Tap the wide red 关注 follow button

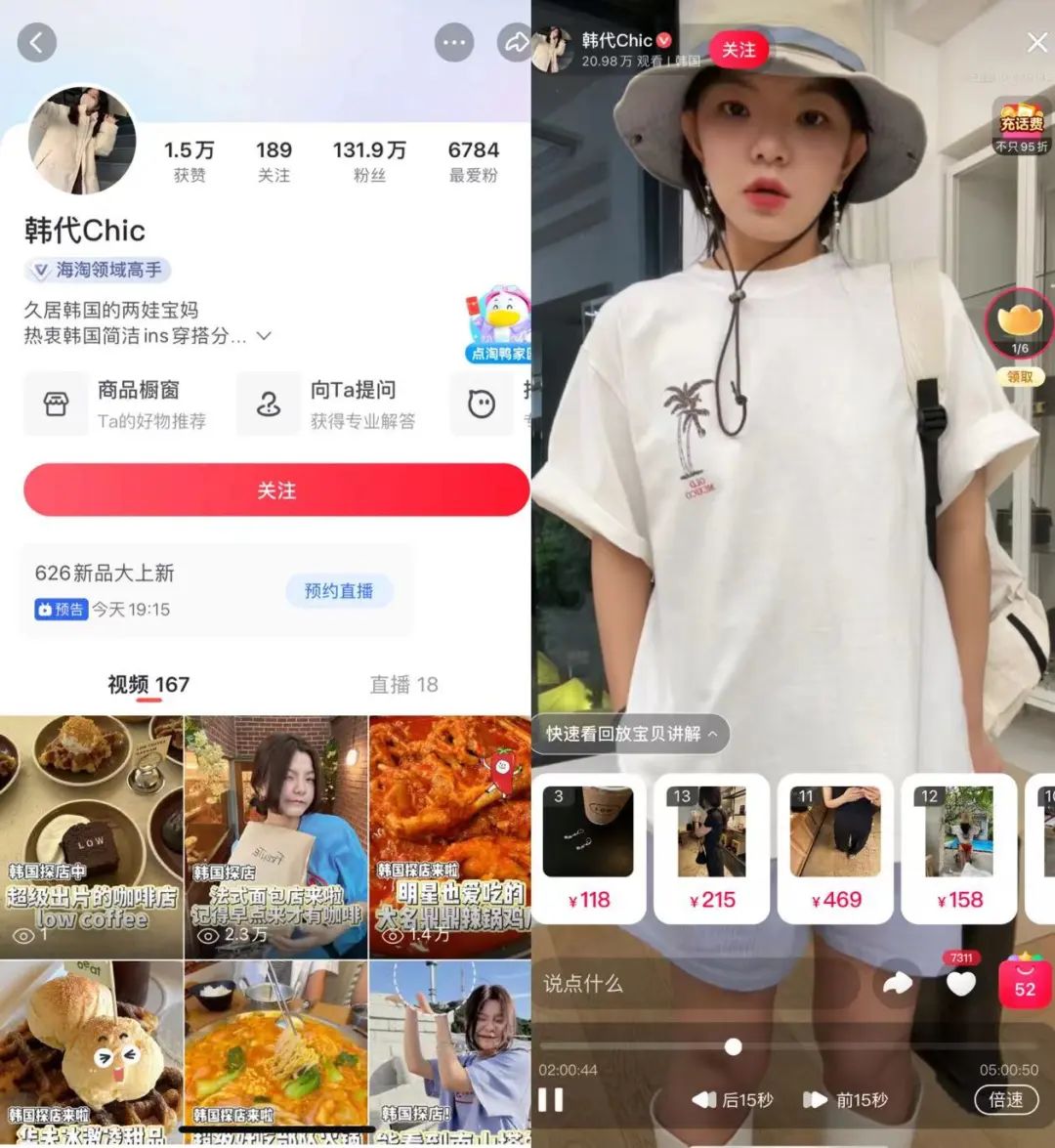coord(276,490)
